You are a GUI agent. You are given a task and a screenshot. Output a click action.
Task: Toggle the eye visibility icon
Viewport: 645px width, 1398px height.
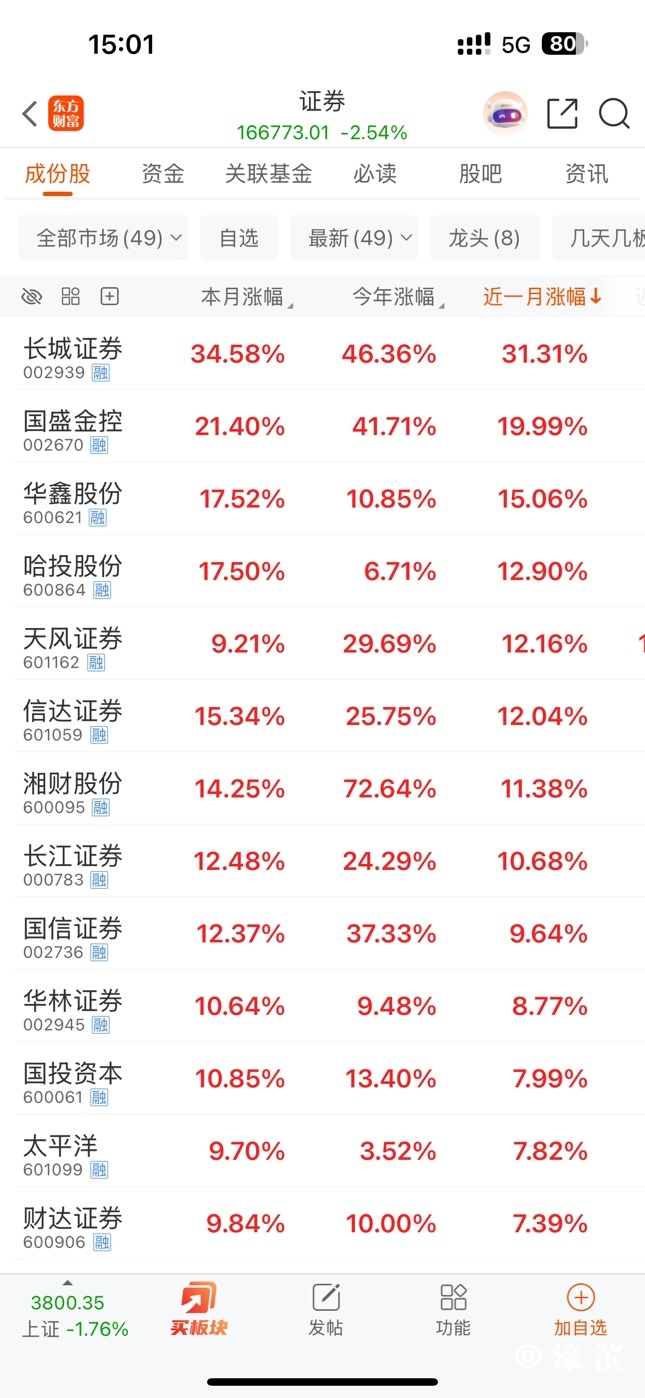(32, 296)
